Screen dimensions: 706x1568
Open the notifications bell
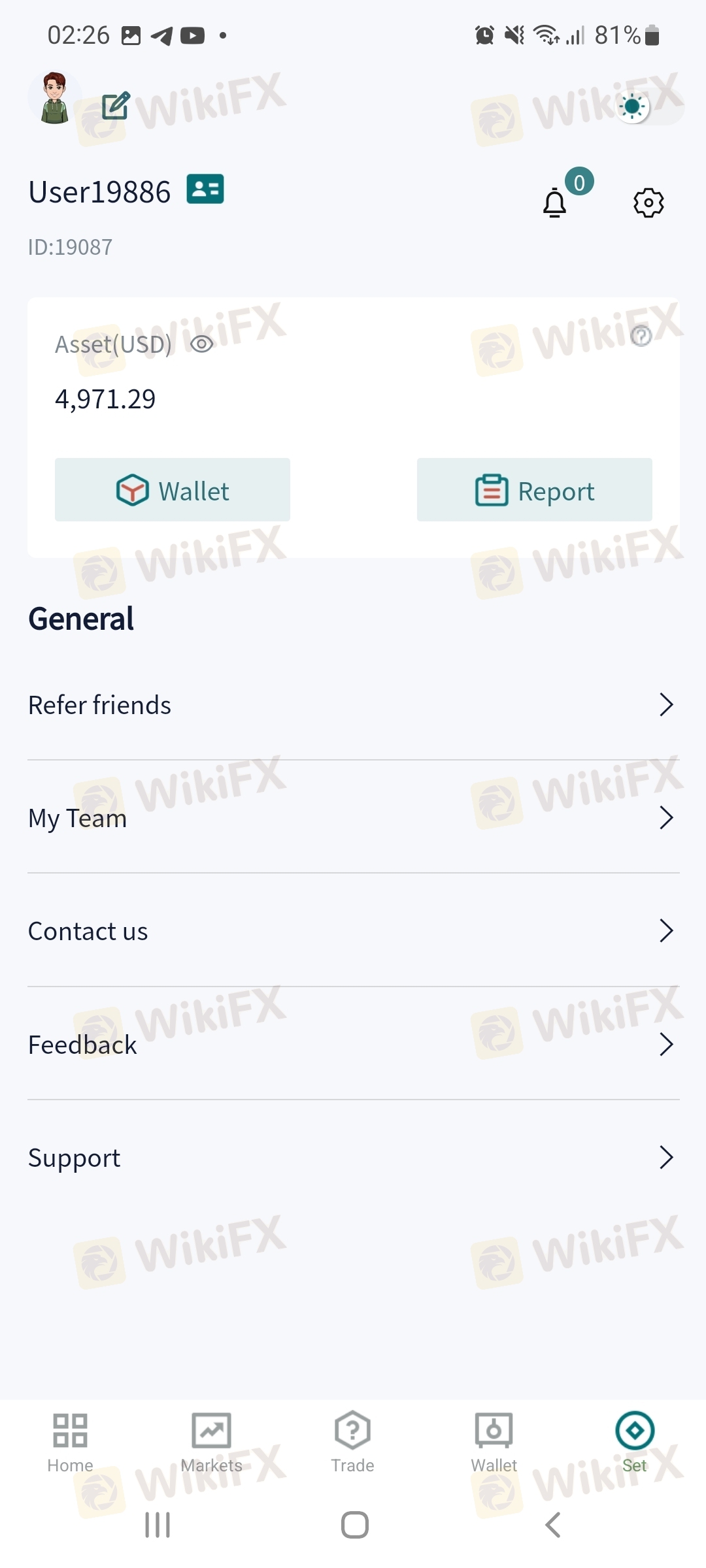554,203
